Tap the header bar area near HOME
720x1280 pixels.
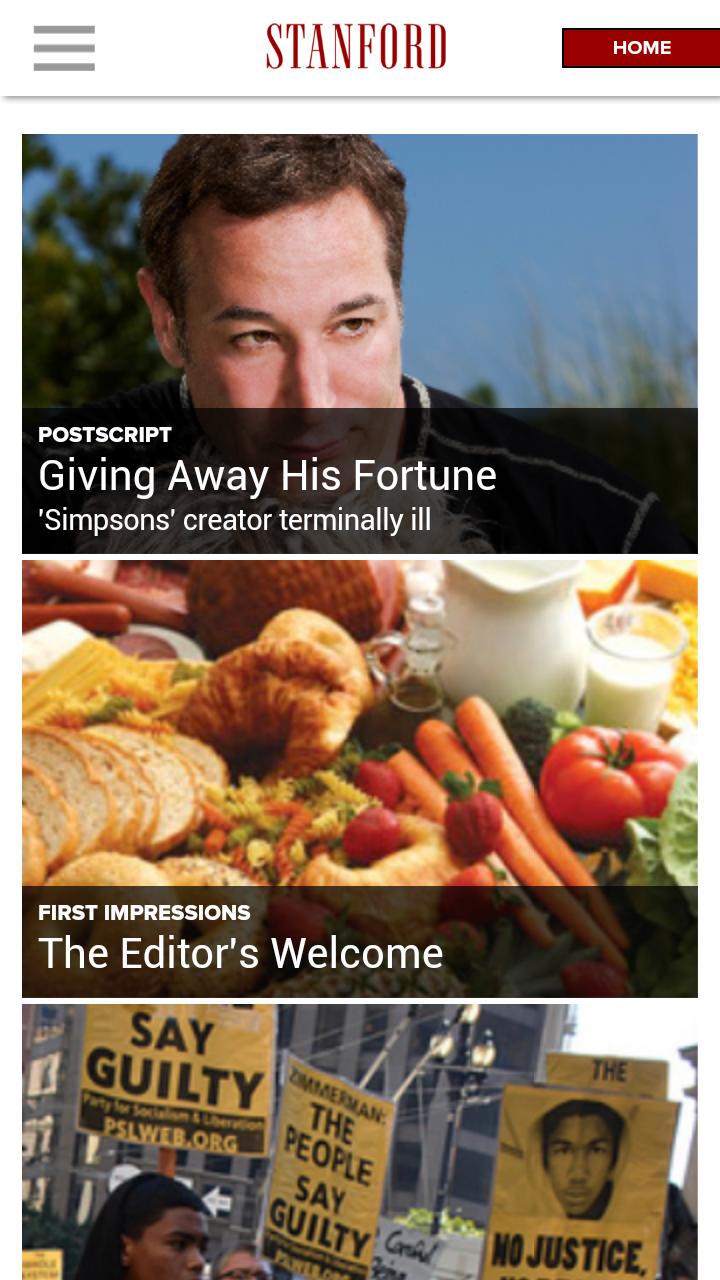pyautogui.click(x=641, y=47)
